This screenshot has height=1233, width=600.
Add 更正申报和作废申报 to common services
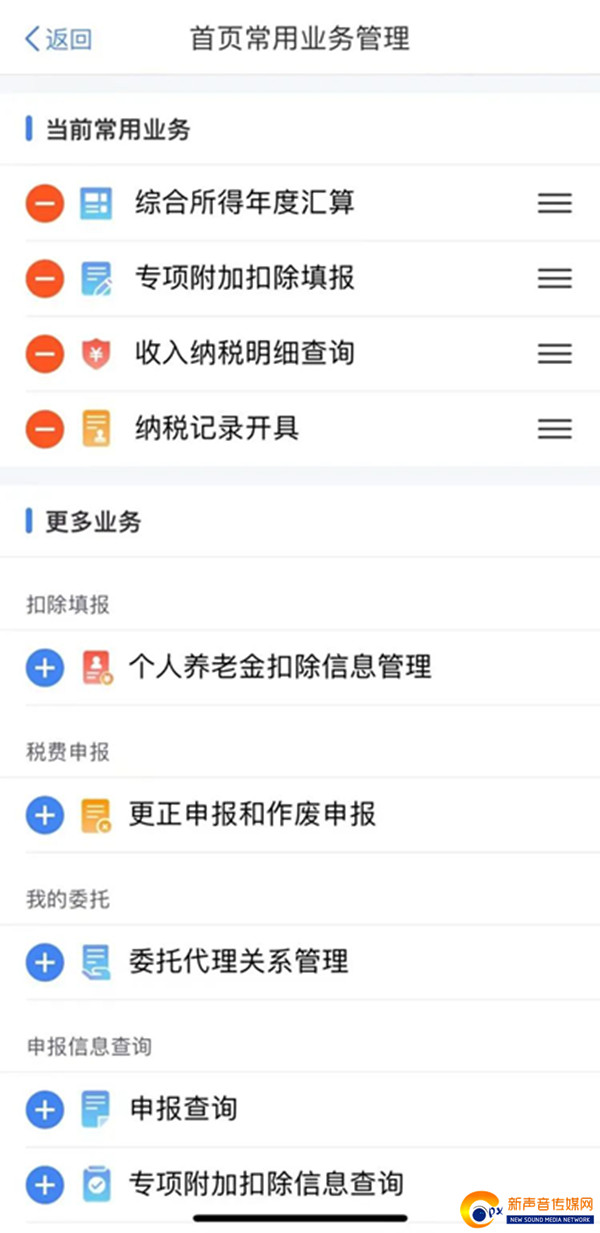pyautogui.click(x=44, y=815)
